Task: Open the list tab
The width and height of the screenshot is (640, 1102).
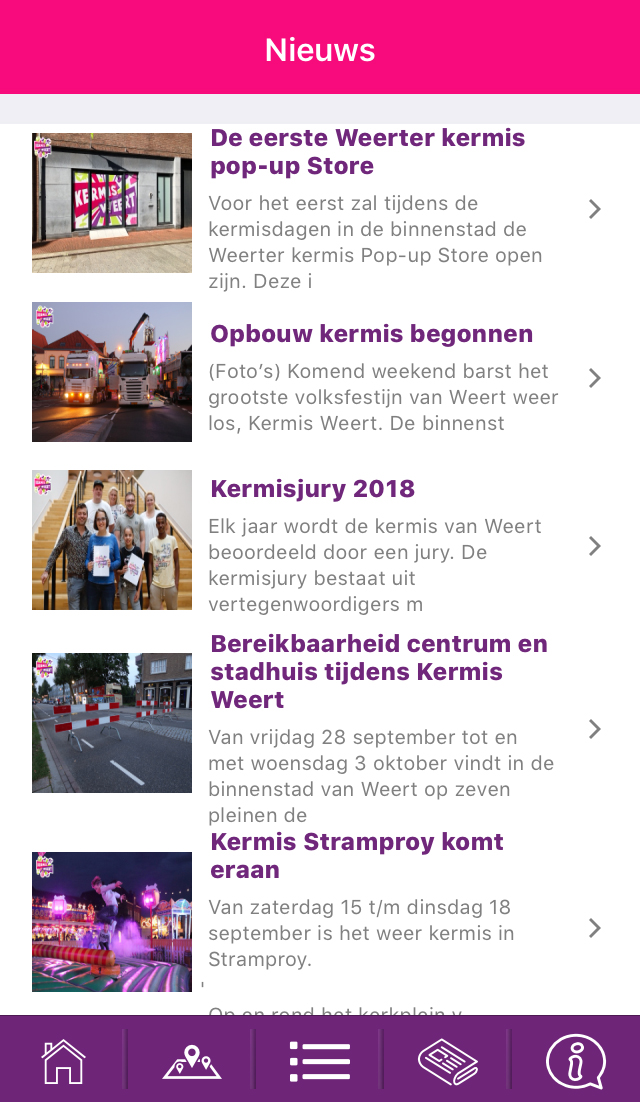Action: click(320, 1060)
